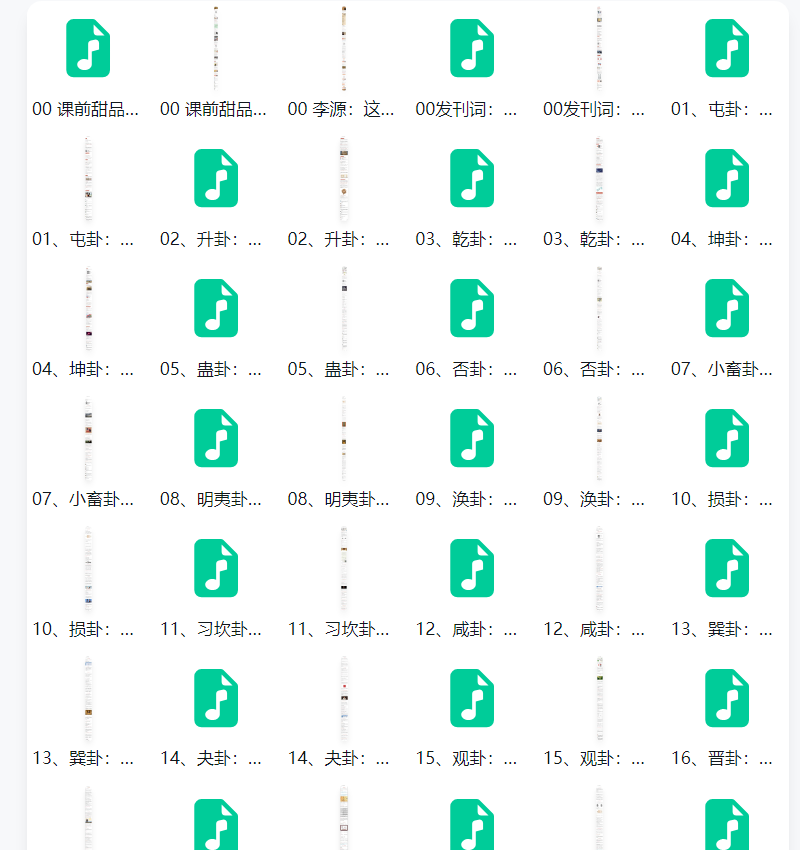Screen dimensions: 800x850
Task: Open the audio file 16、晋卦
Action: tap(727, 698)
